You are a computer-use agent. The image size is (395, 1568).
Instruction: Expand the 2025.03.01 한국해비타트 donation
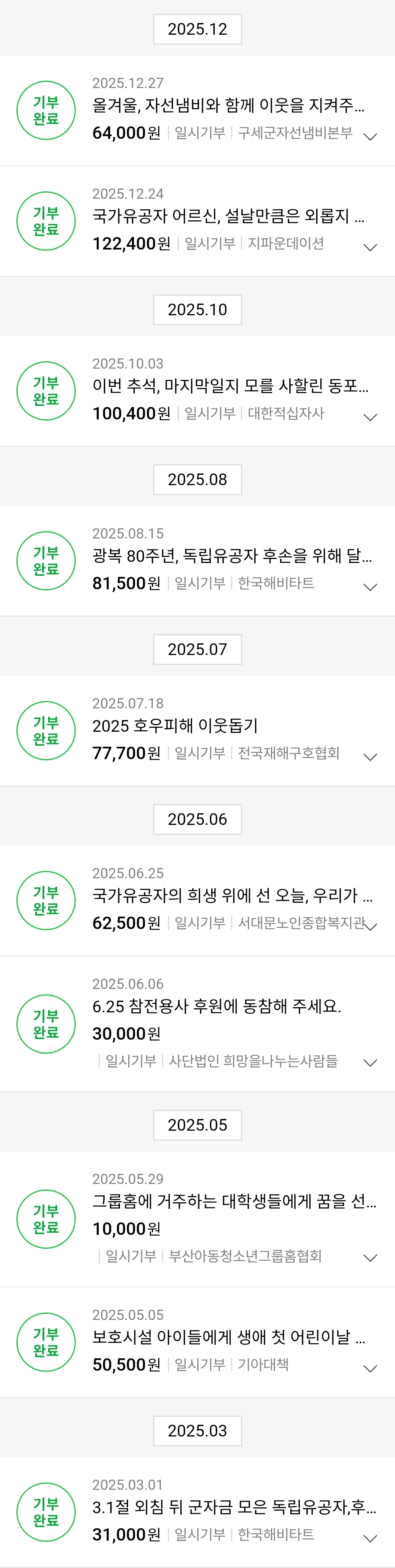370,1538
